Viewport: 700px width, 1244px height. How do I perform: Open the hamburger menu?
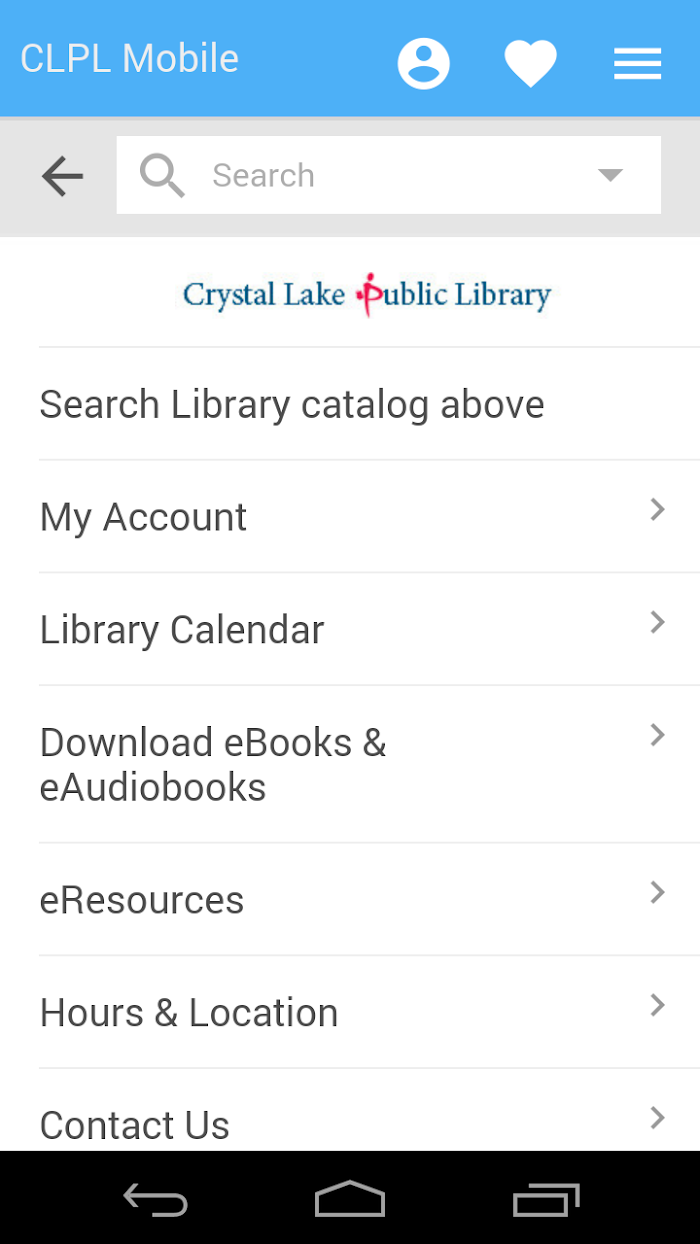637,64
